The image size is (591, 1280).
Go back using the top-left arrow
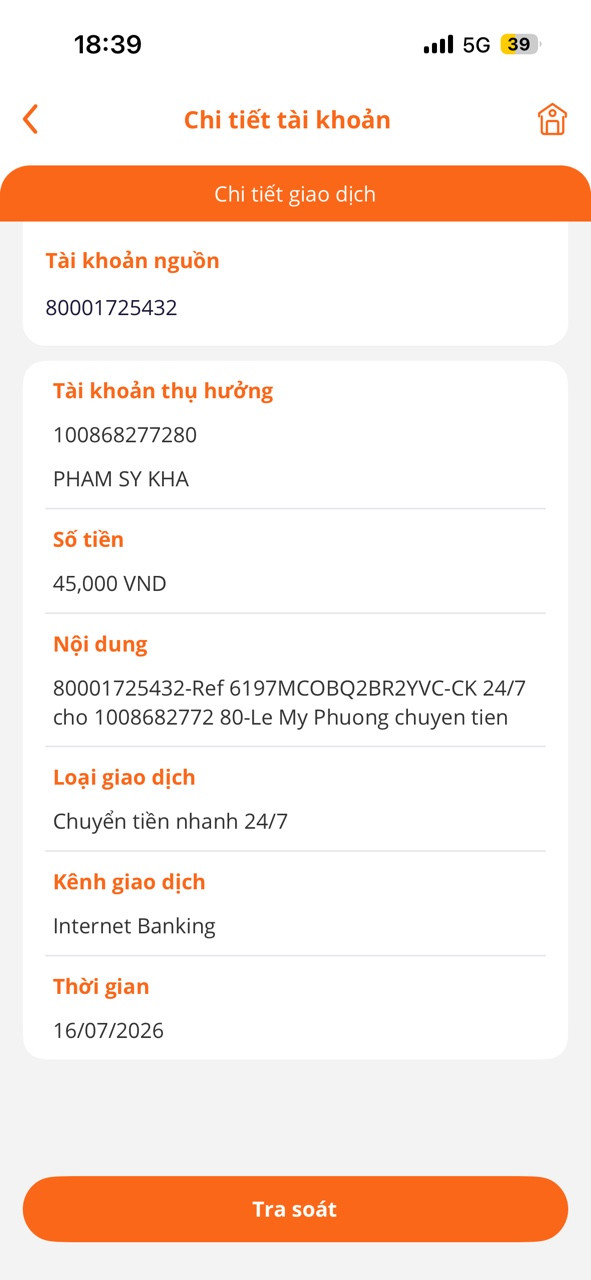[31, 119]
